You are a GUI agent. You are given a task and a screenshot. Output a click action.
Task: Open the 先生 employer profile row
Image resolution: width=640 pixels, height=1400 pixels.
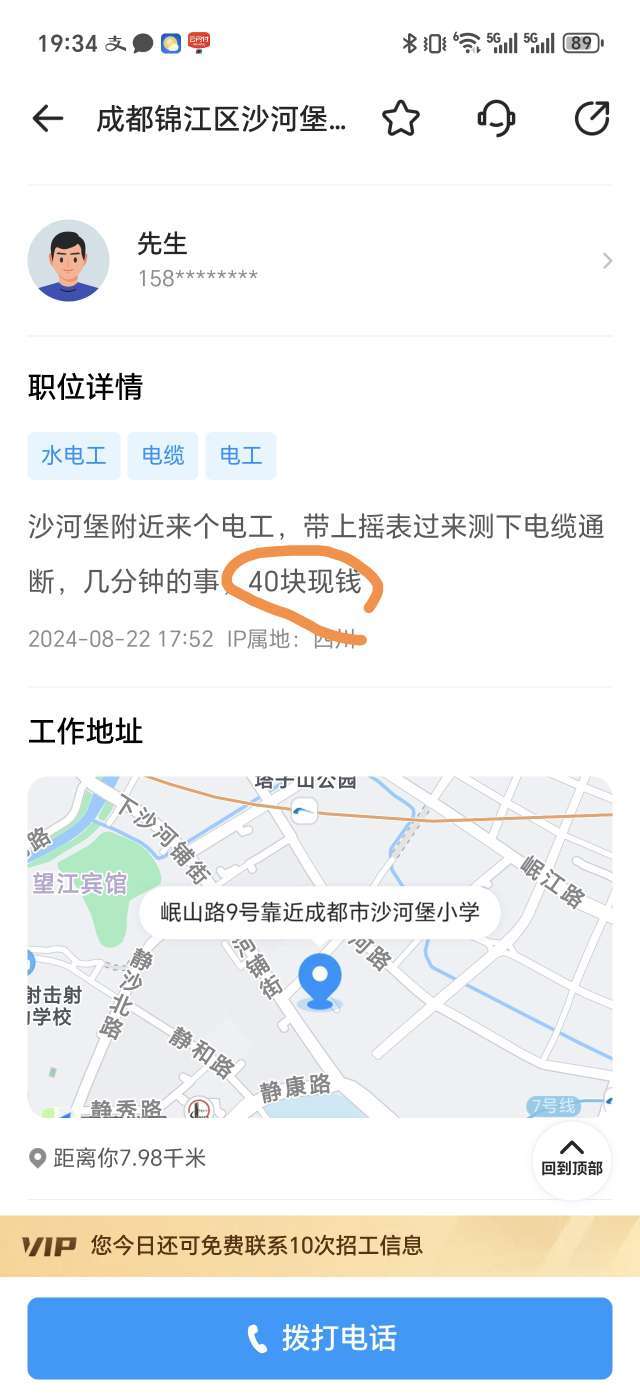coord(320,261)
